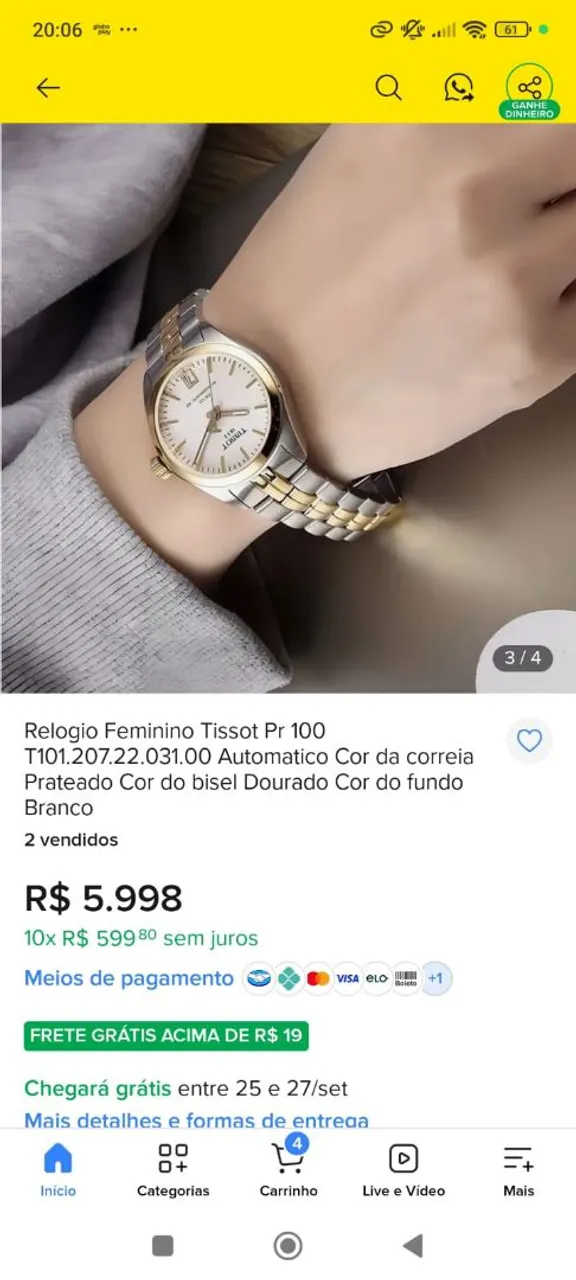The width and height of the screenshot is (576, 1280).
Task: Switch to the Live e Vídeo tab
Action: click(404, 1170)
